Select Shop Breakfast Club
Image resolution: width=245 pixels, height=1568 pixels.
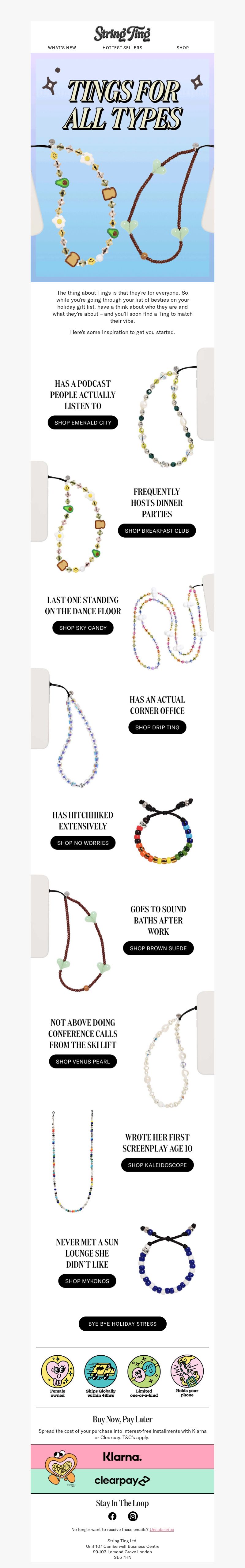tap(156, 531)
